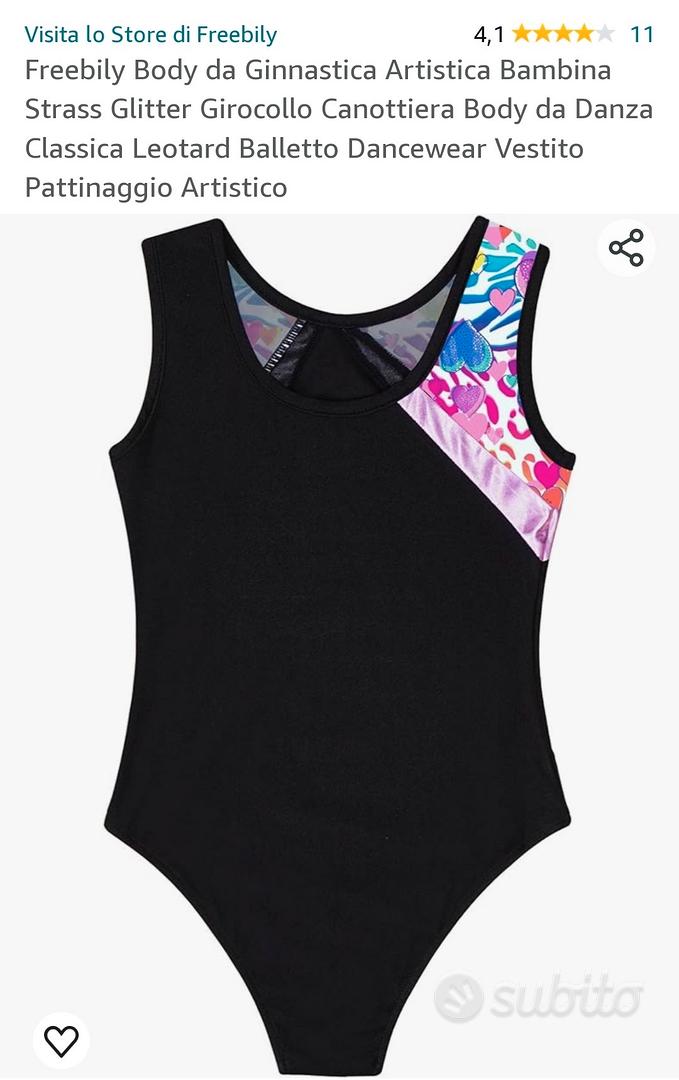Add the leotard to your wishlist
The height and width of the screenshot is (1080, 679).
point(61,1041)
